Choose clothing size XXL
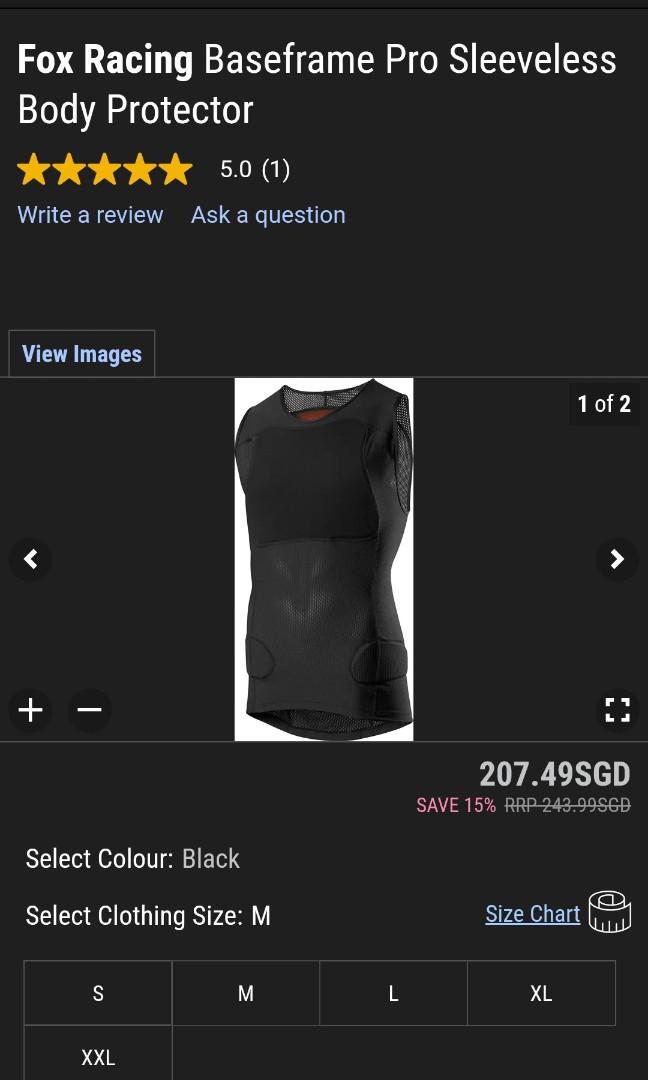This screenshot has width=648, height=1080. (x=98, y=1056)
